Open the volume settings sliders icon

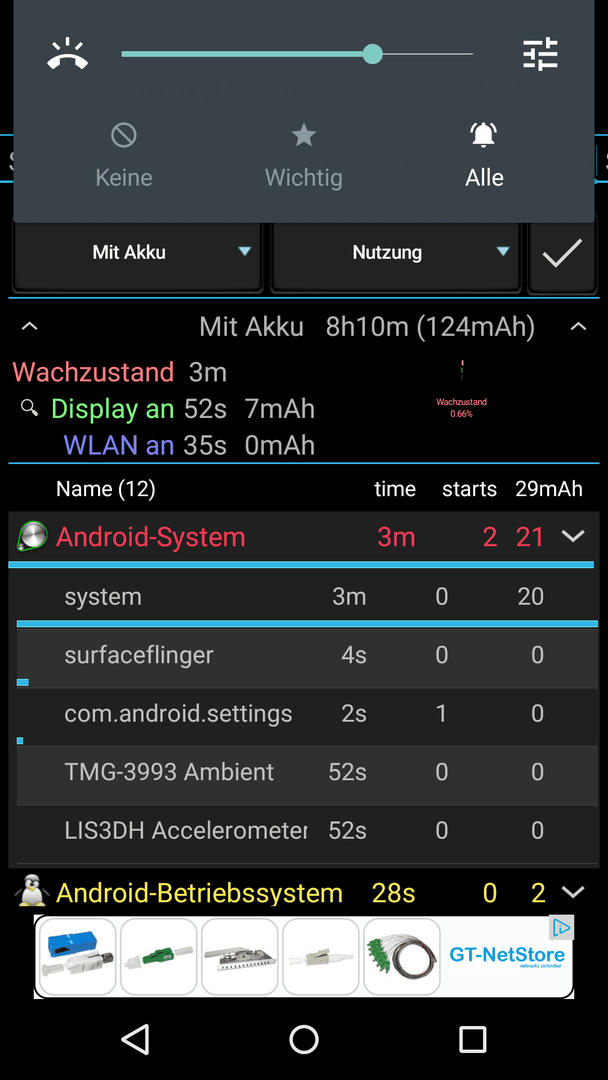click(x=540, y=54)
